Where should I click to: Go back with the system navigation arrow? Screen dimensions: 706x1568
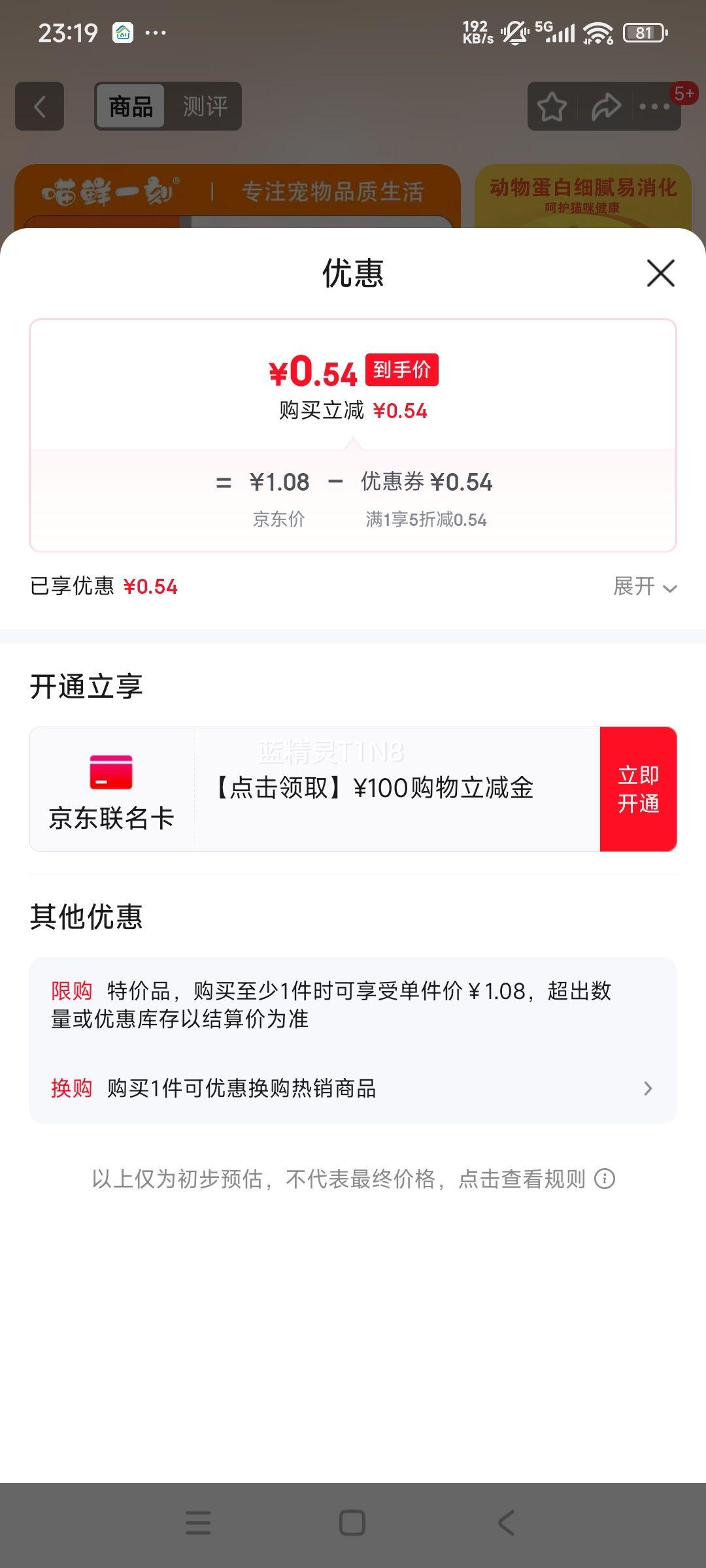[x=506, y=1523]
